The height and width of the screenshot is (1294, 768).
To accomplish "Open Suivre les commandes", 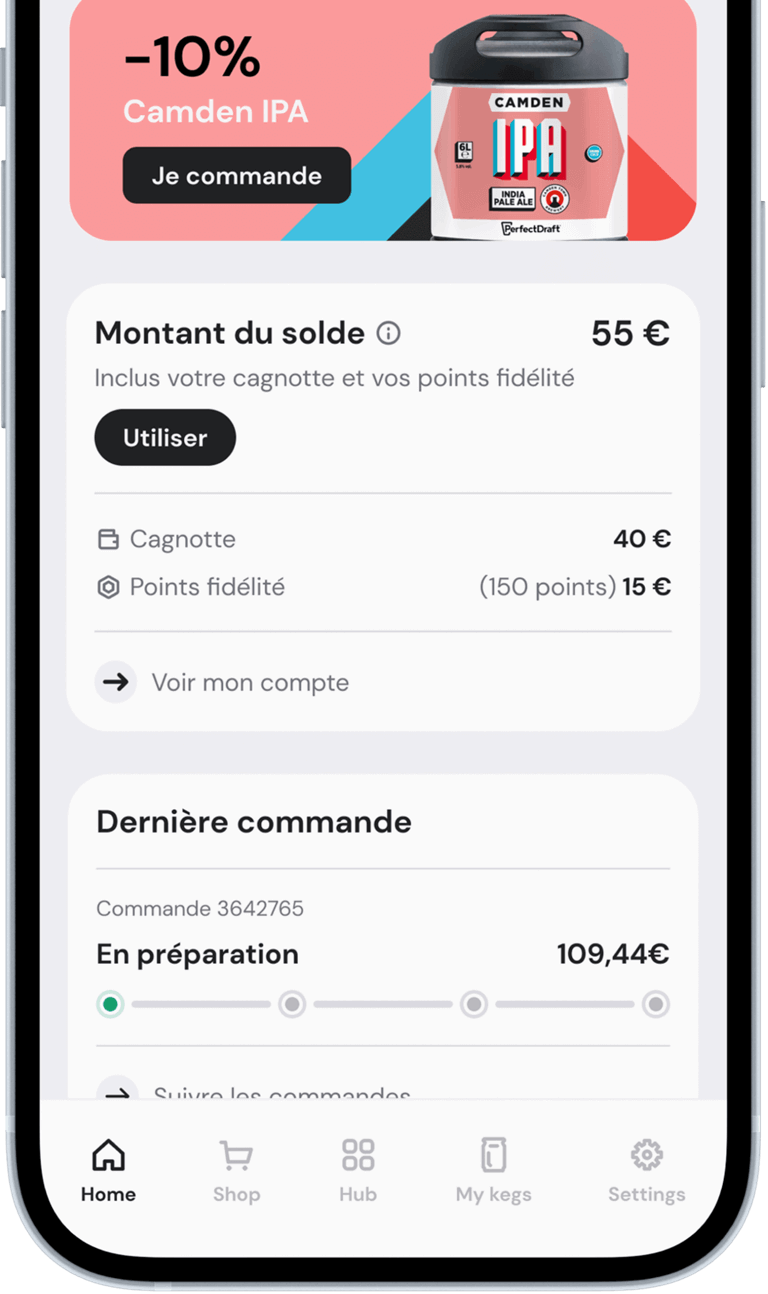I will tap(280, 1092).
